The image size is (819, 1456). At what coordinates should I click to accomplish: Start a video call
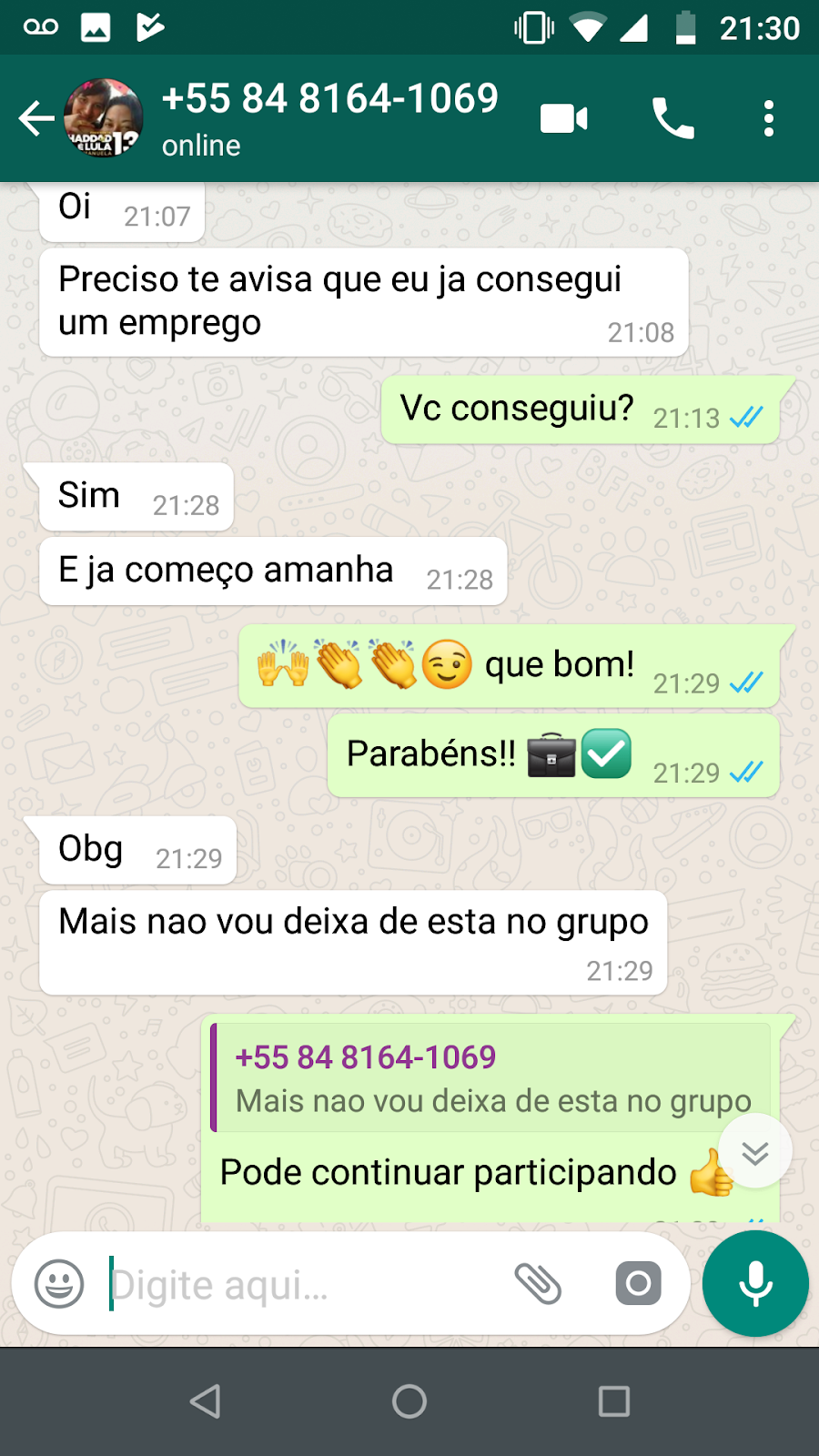(x=563, y=118)
